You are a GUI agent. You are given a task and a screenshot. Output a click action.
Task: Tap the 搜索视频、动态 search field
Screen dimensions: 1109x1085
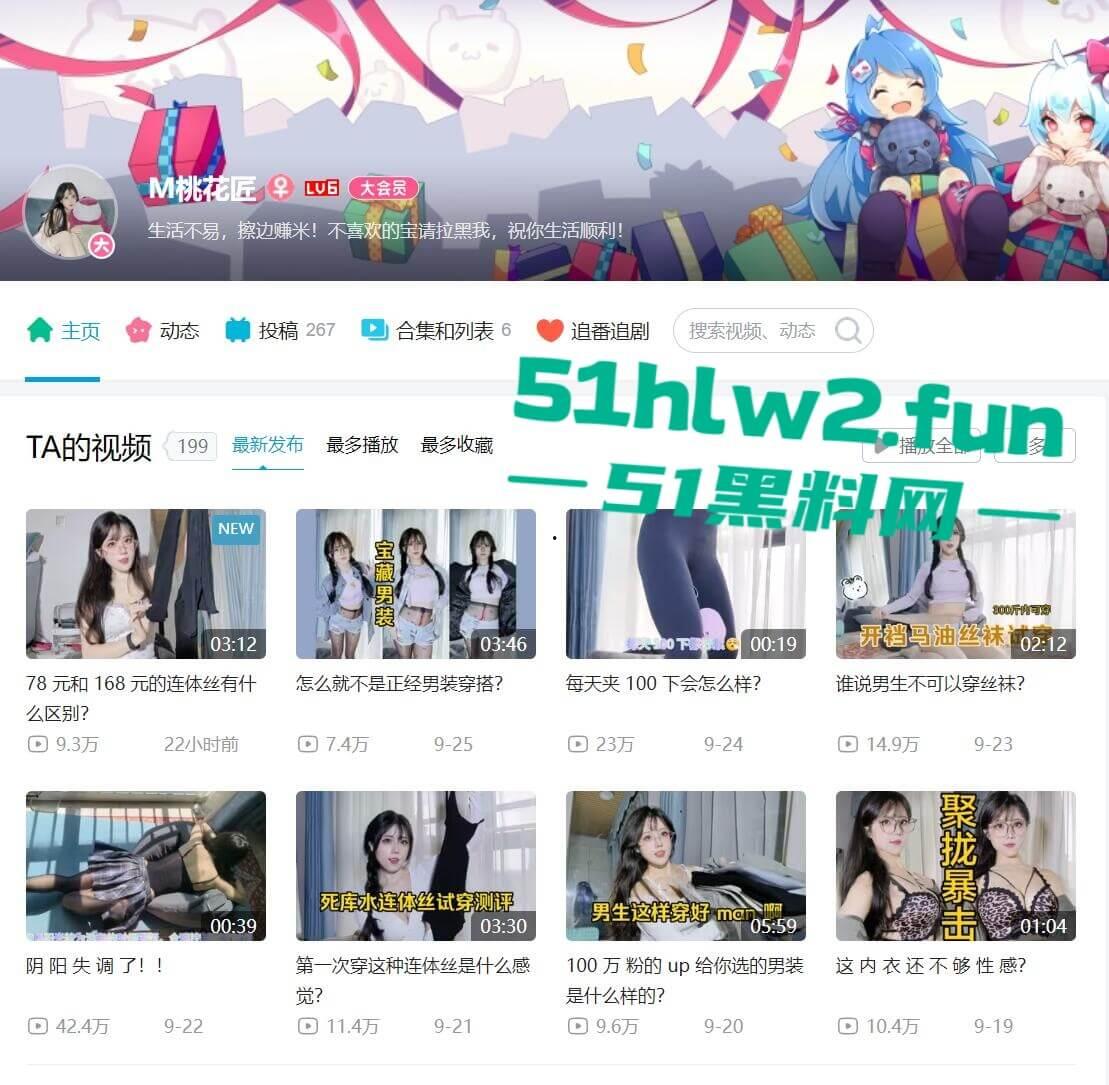coord(752,331)
